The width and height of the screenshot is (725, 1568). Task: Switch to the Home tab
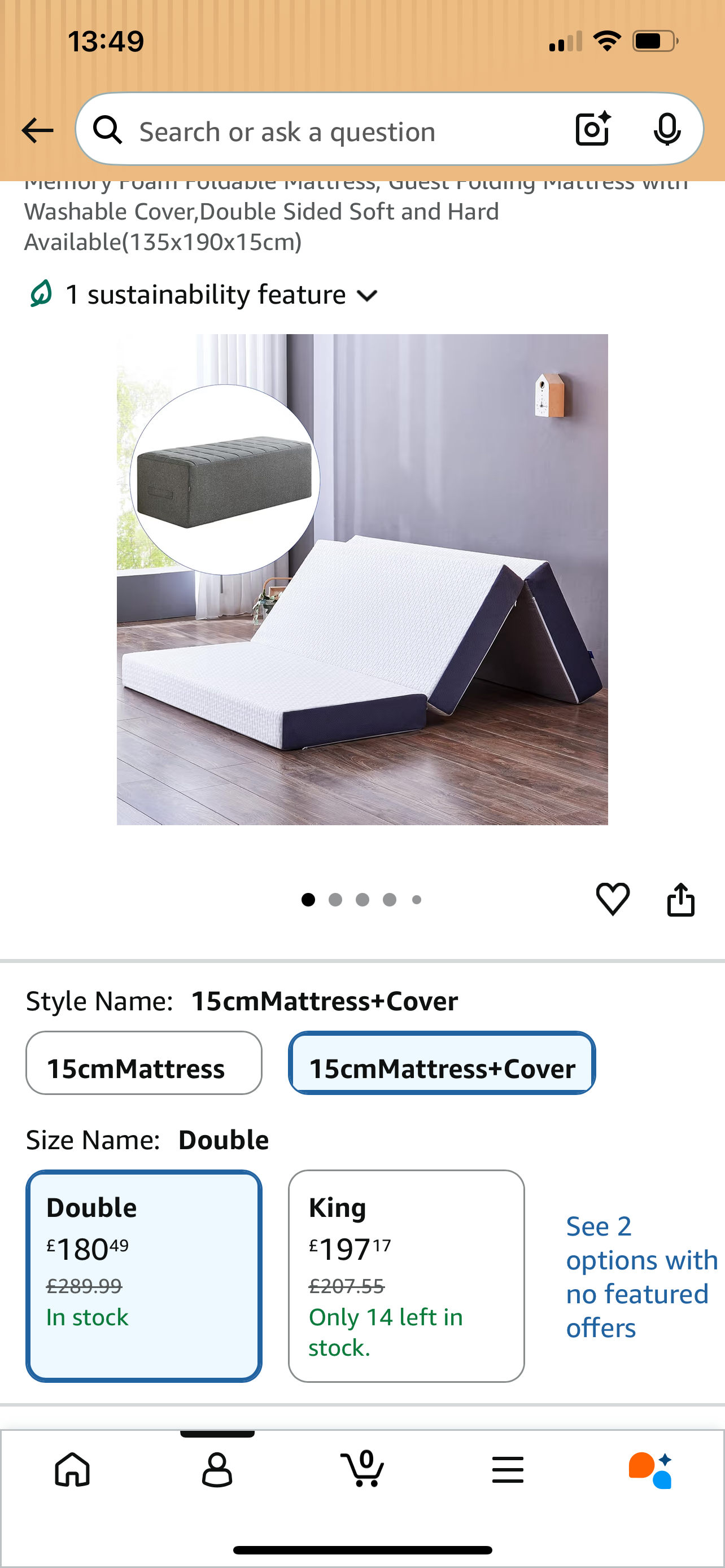72,1470
